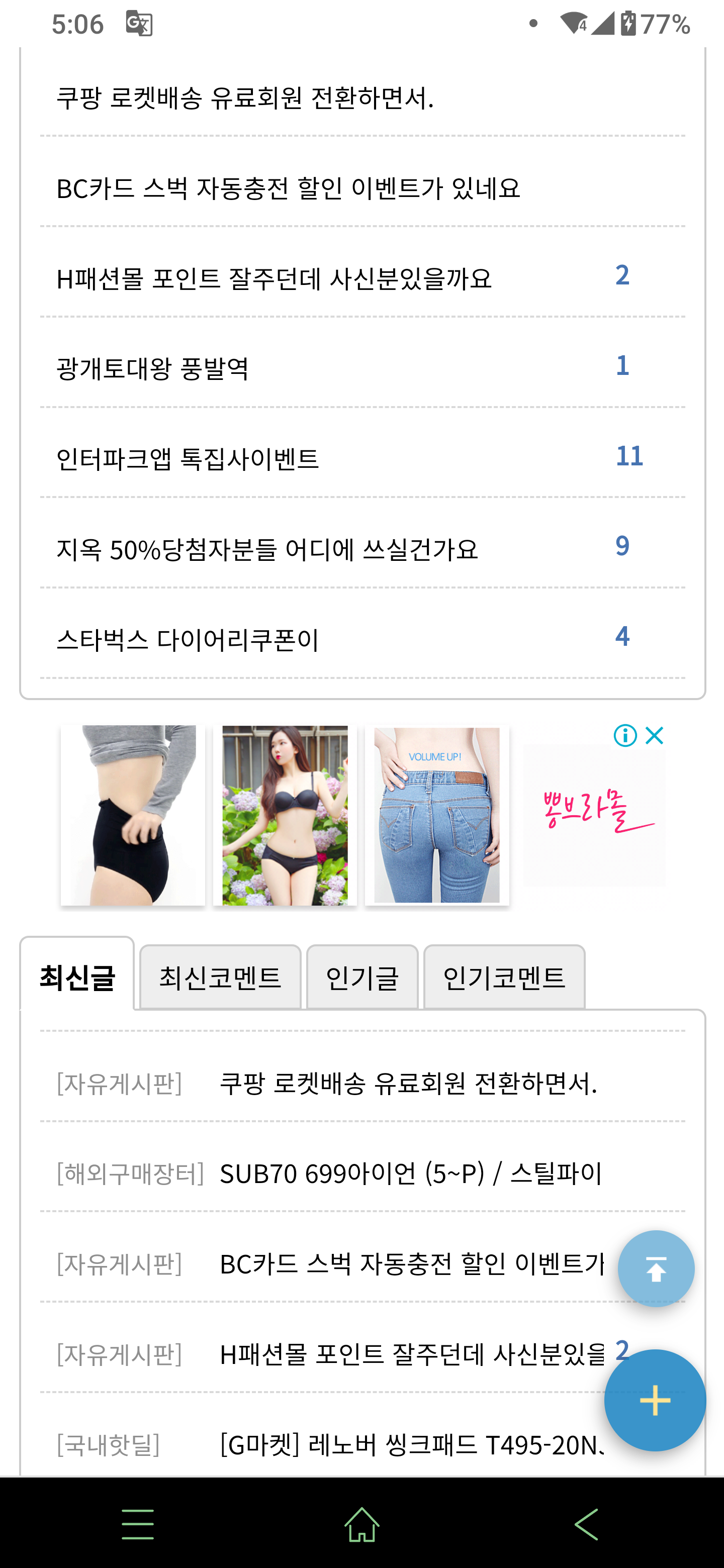Viewport: 724px width, 1568px height.
Task: Switch to the 최신코멘트 tab
Action: click(x=220, y=977)
